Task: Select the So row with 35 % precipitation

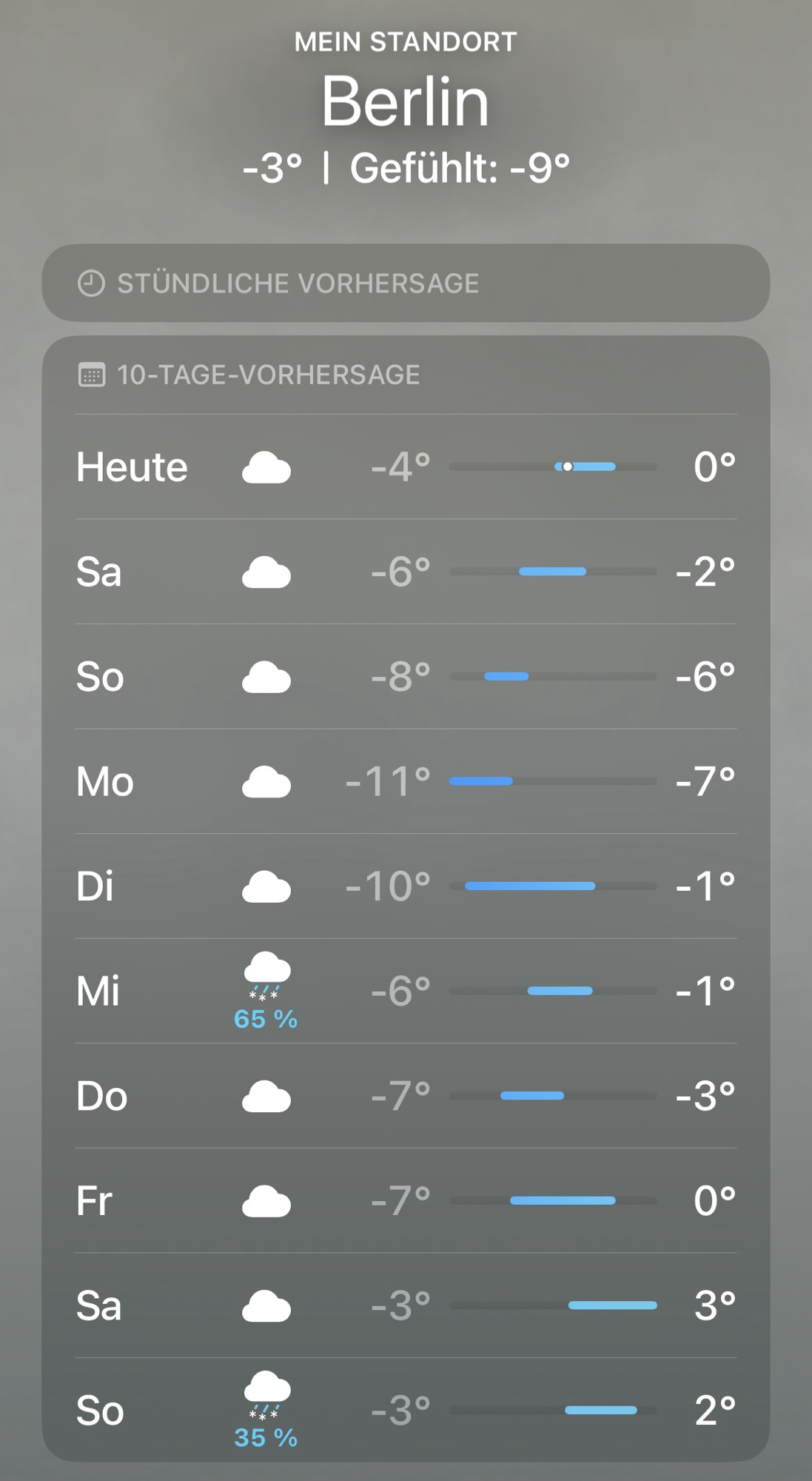Action: [x=406, y=1411]
